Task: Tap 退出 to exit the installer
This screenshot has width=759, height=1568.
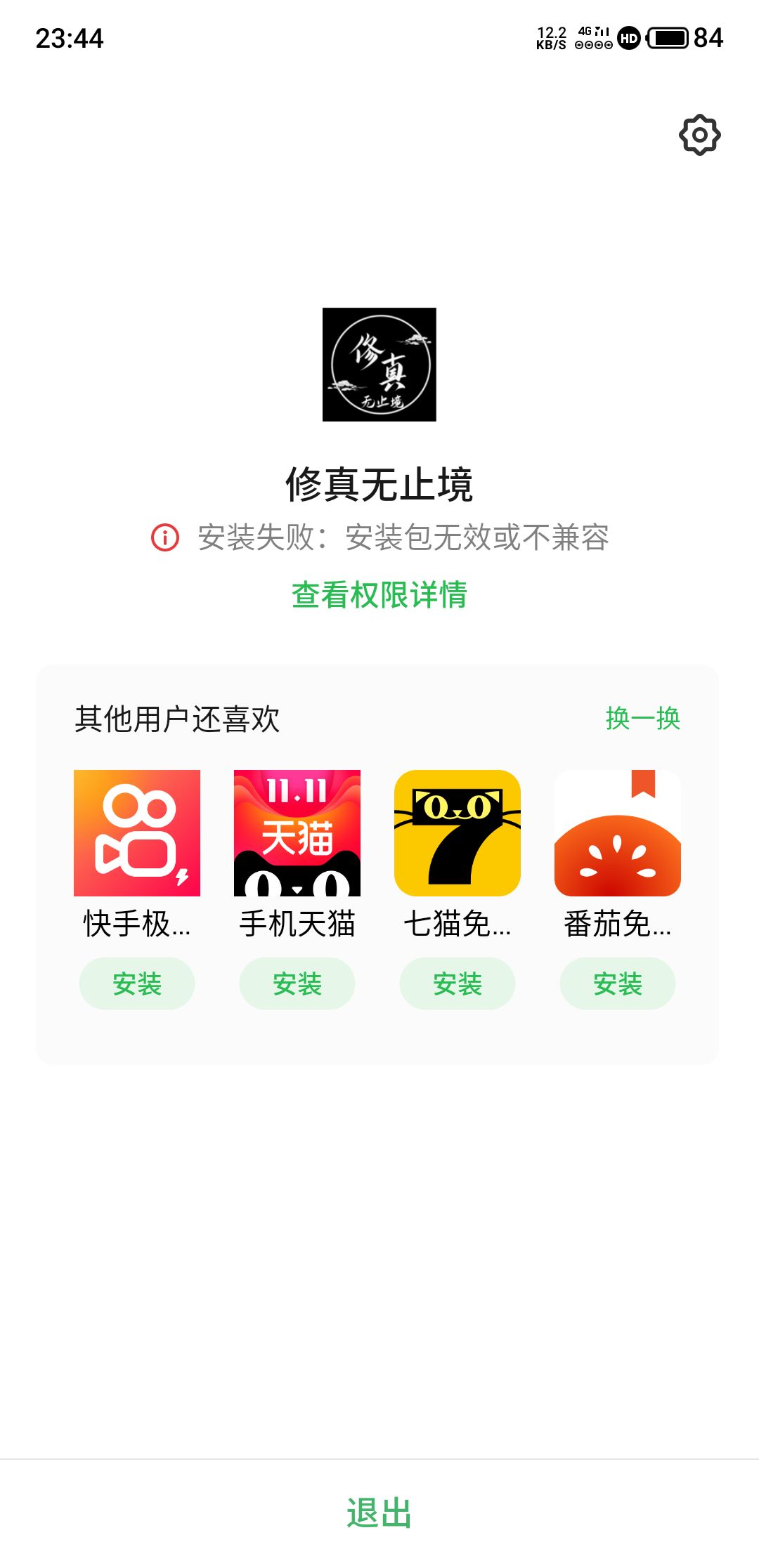Action: (379, 1513)
